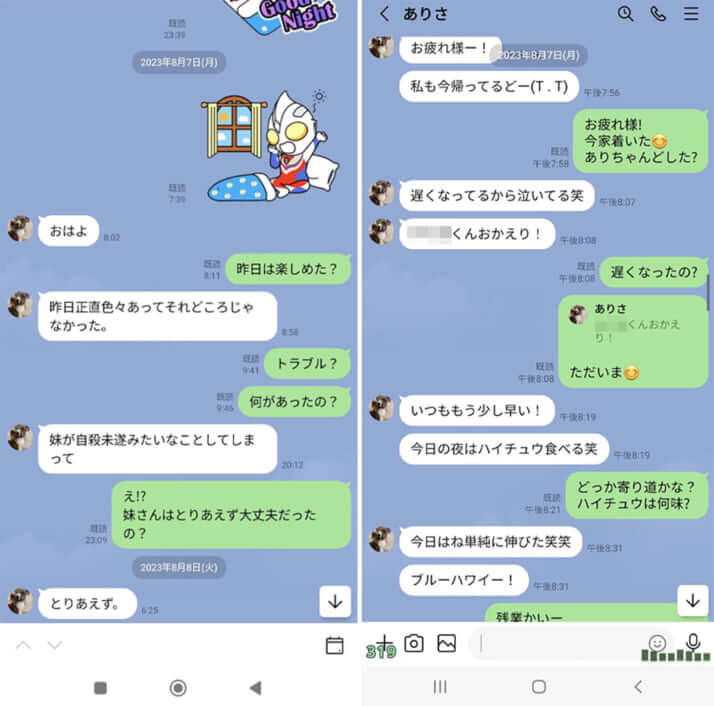The height and width of the screenshot is (706, 714).
Task: Focus the message input field
Action: (x=560, y=643)
